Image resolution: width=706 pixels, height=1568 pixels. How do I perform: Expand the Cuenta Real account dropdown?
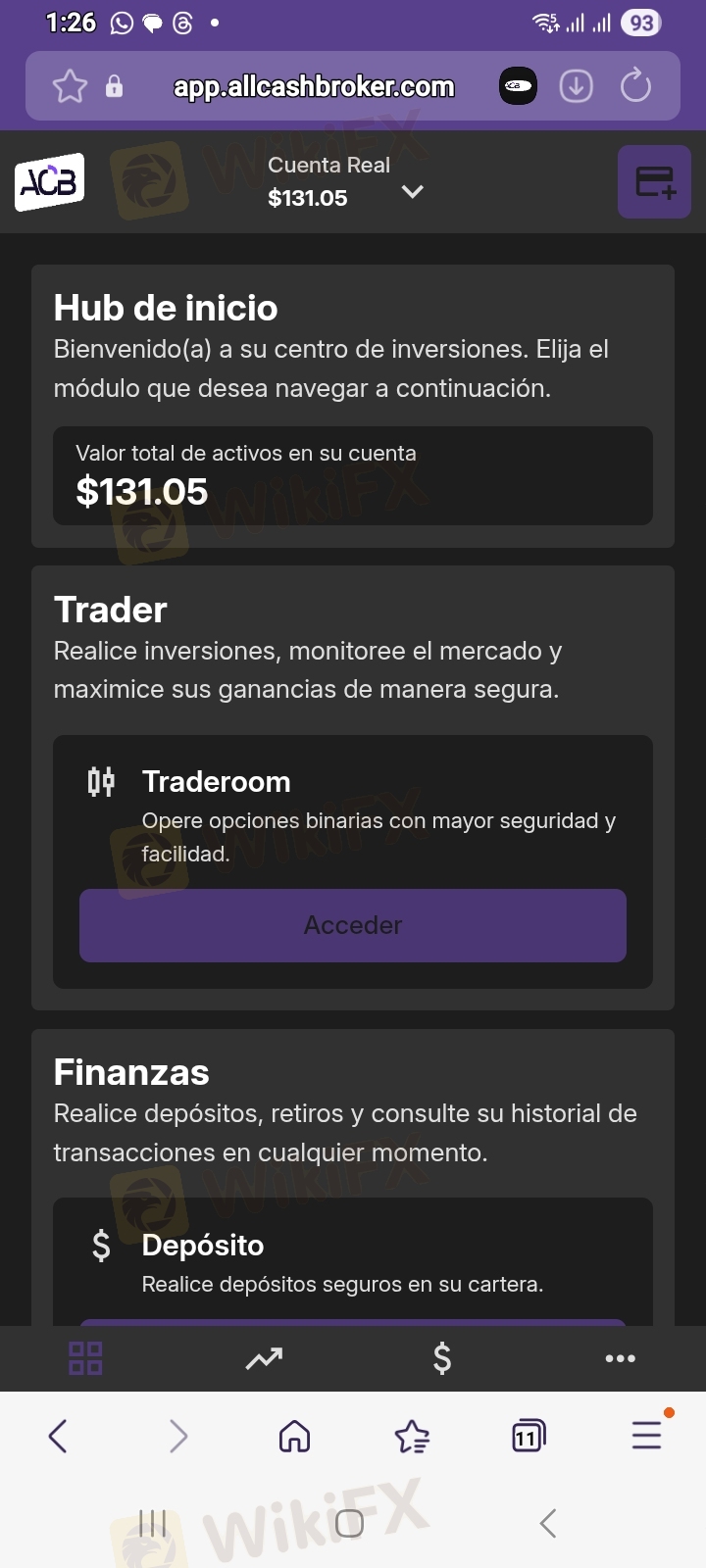coord(413,191)
